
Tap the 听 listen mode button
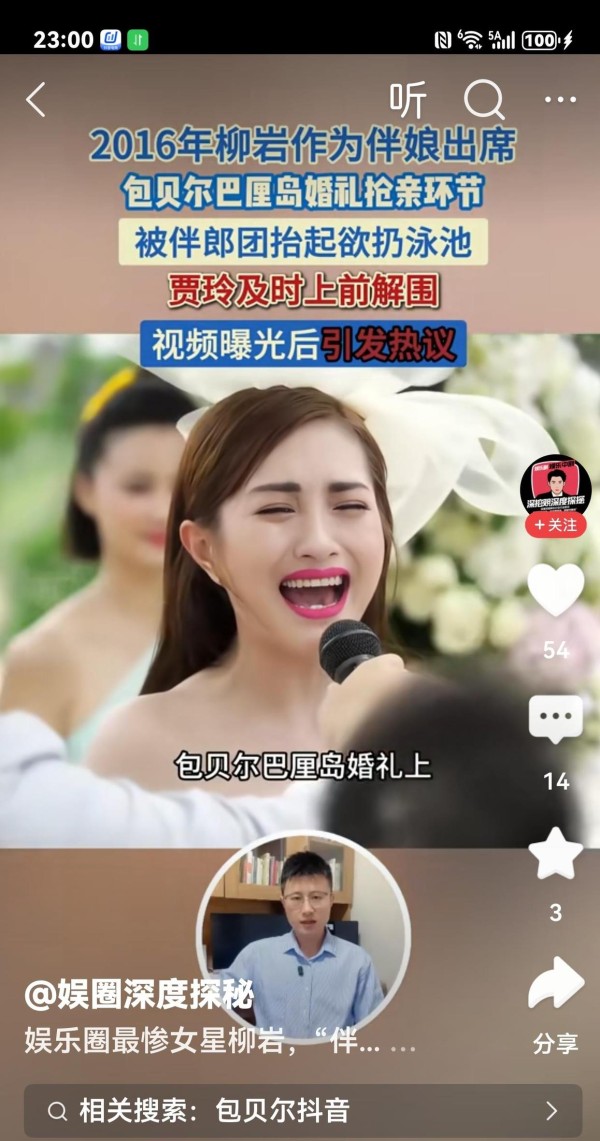[x=408, y=100]
